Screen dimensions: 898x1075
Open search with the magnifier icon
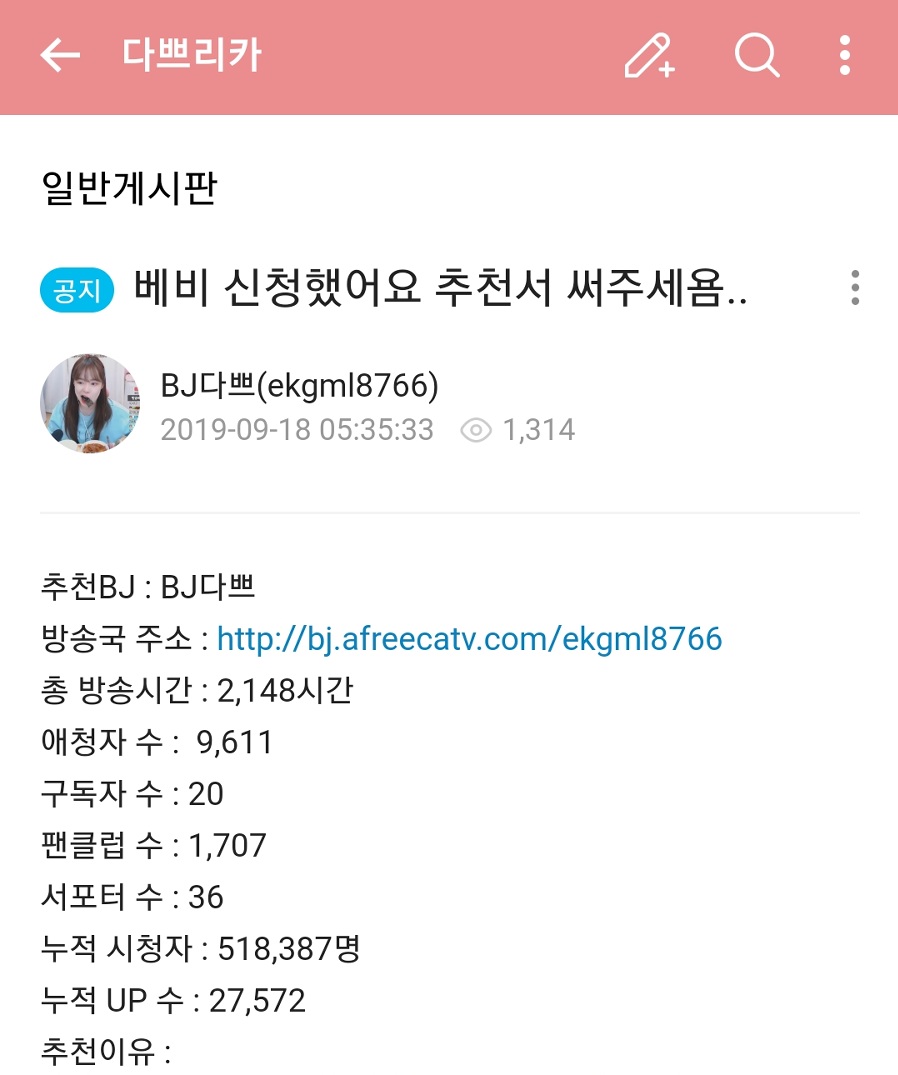(x=758, y=57)
